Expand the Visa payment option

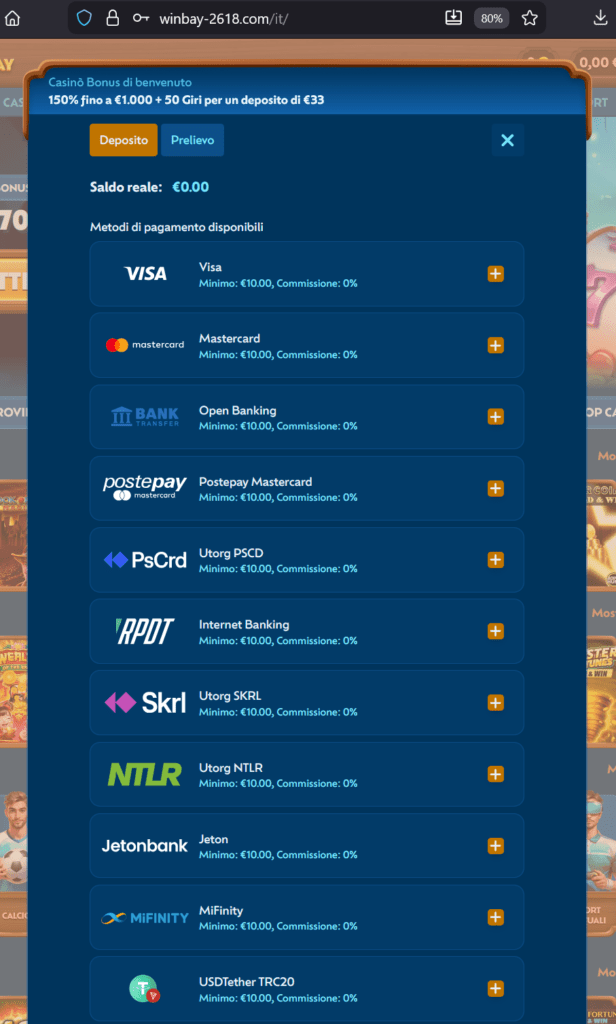(495, 274)
